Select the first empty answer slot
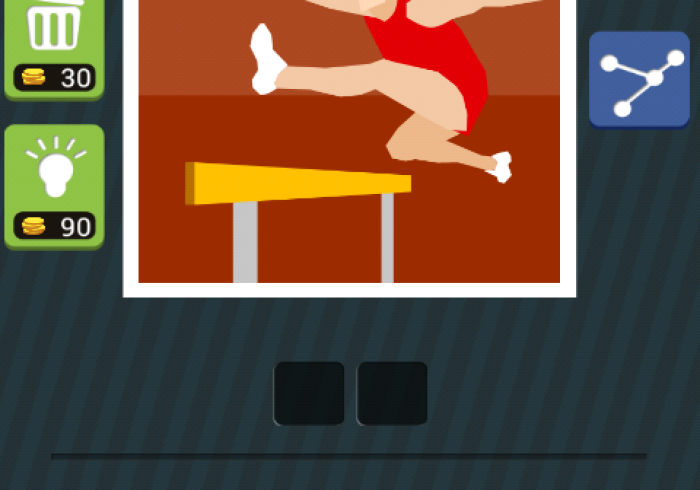Viewport: 700px width, 490px height. click(309, 393)
